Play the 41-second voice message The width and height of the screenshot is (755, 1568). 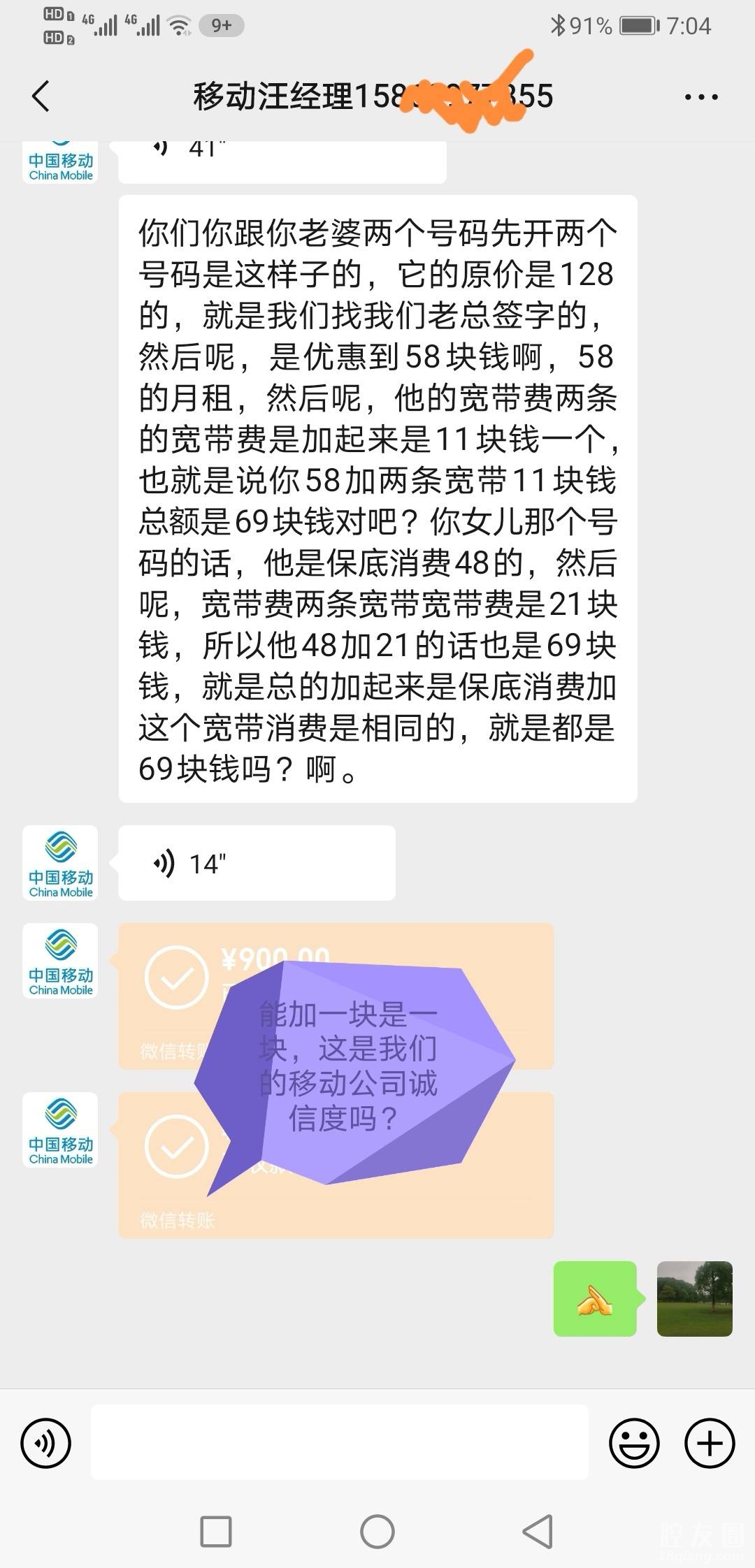(x=282, y=159)
